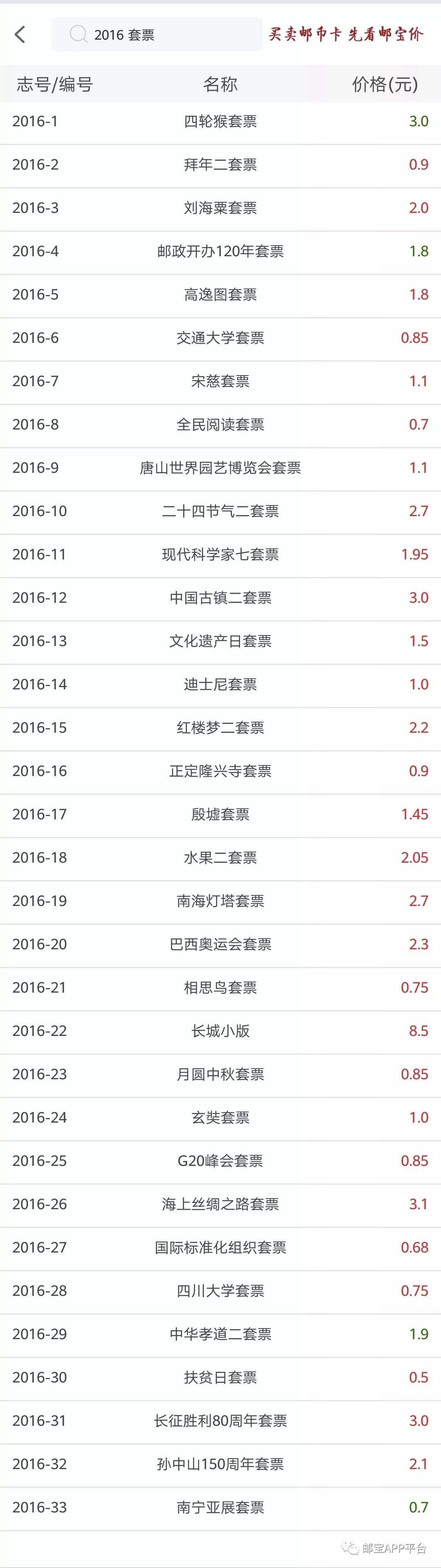Screen dimensions: 441x1568
Task: Open 2016-9 唐山世界园艺博览会套票
Action: [x=220, y=468]
